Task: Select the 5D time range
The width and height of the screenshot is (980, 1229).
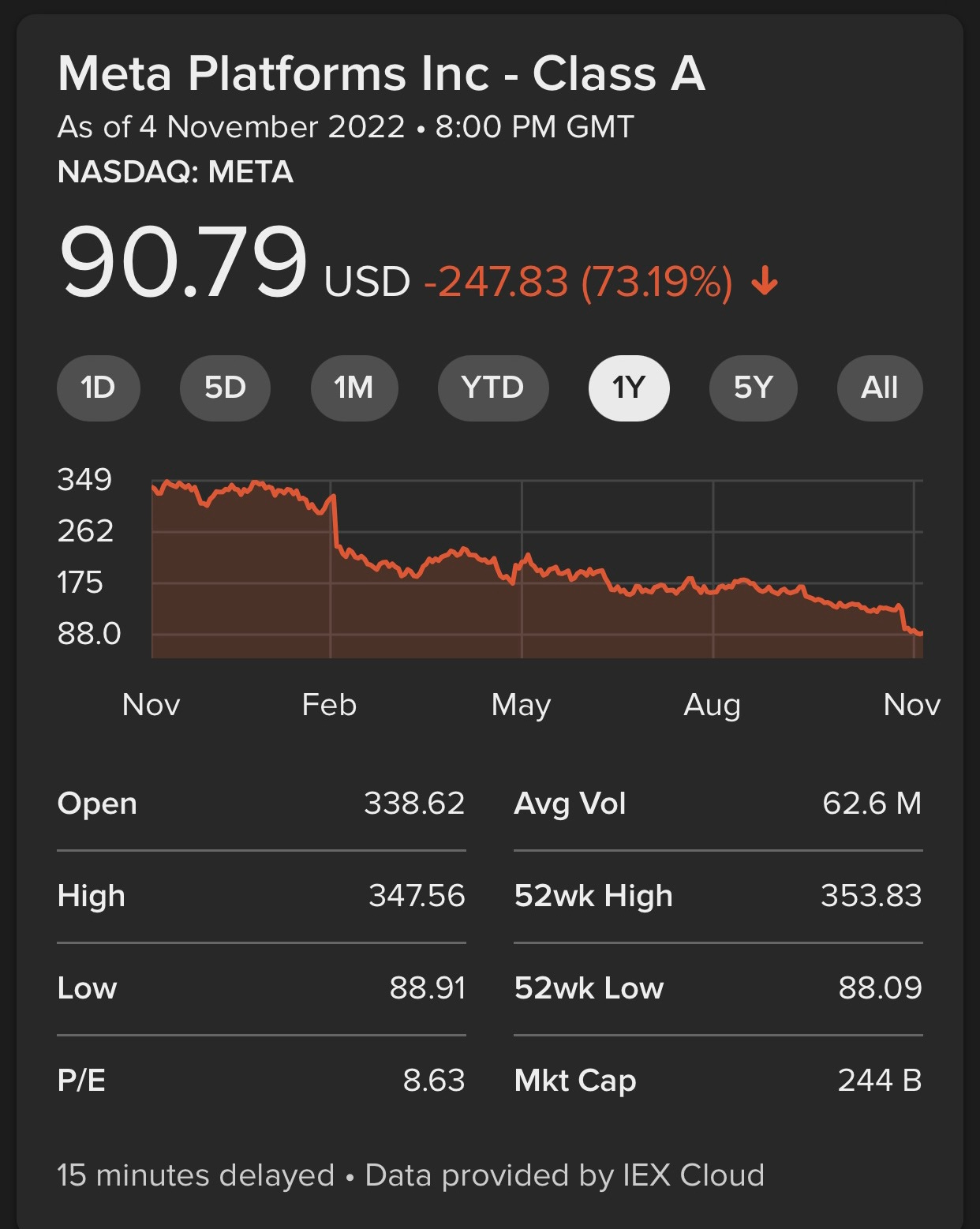Action: (x=225, y=388)
